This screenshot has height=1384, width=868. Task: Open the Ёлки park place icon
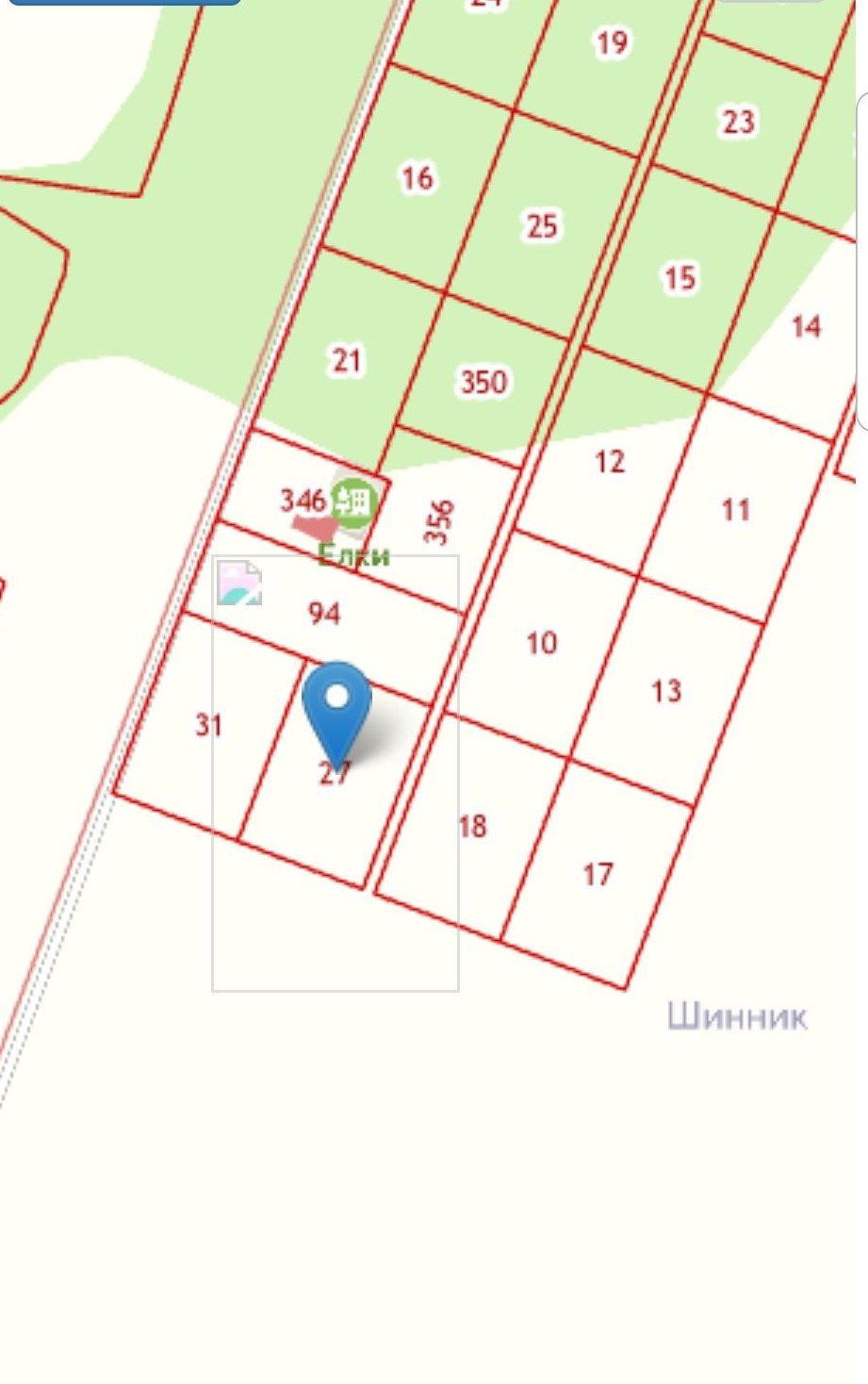[x=355, y=502]
